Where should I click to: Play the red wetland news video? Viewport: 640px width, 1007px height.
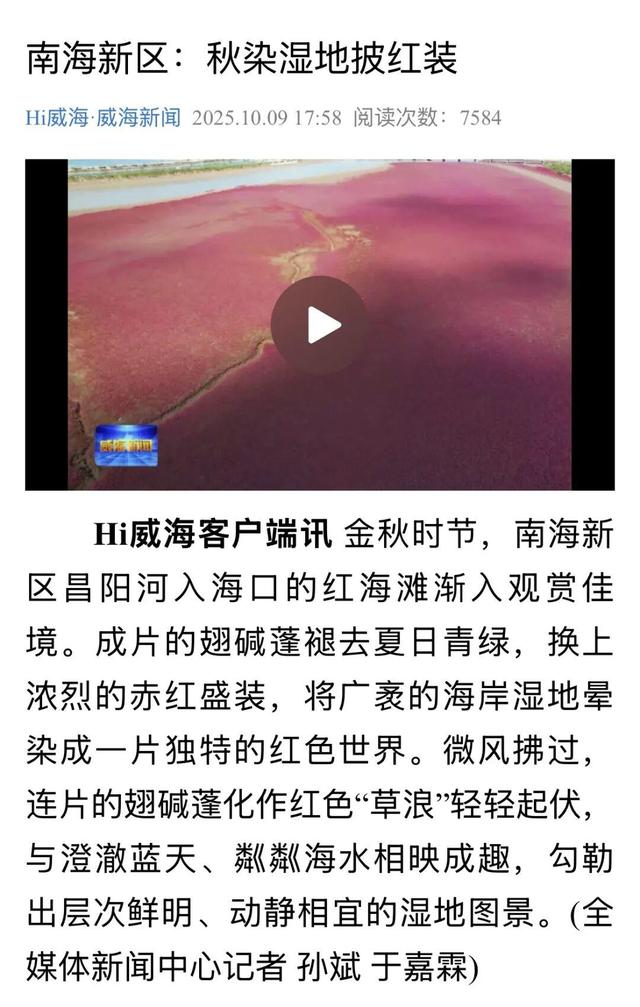(319, 324)
